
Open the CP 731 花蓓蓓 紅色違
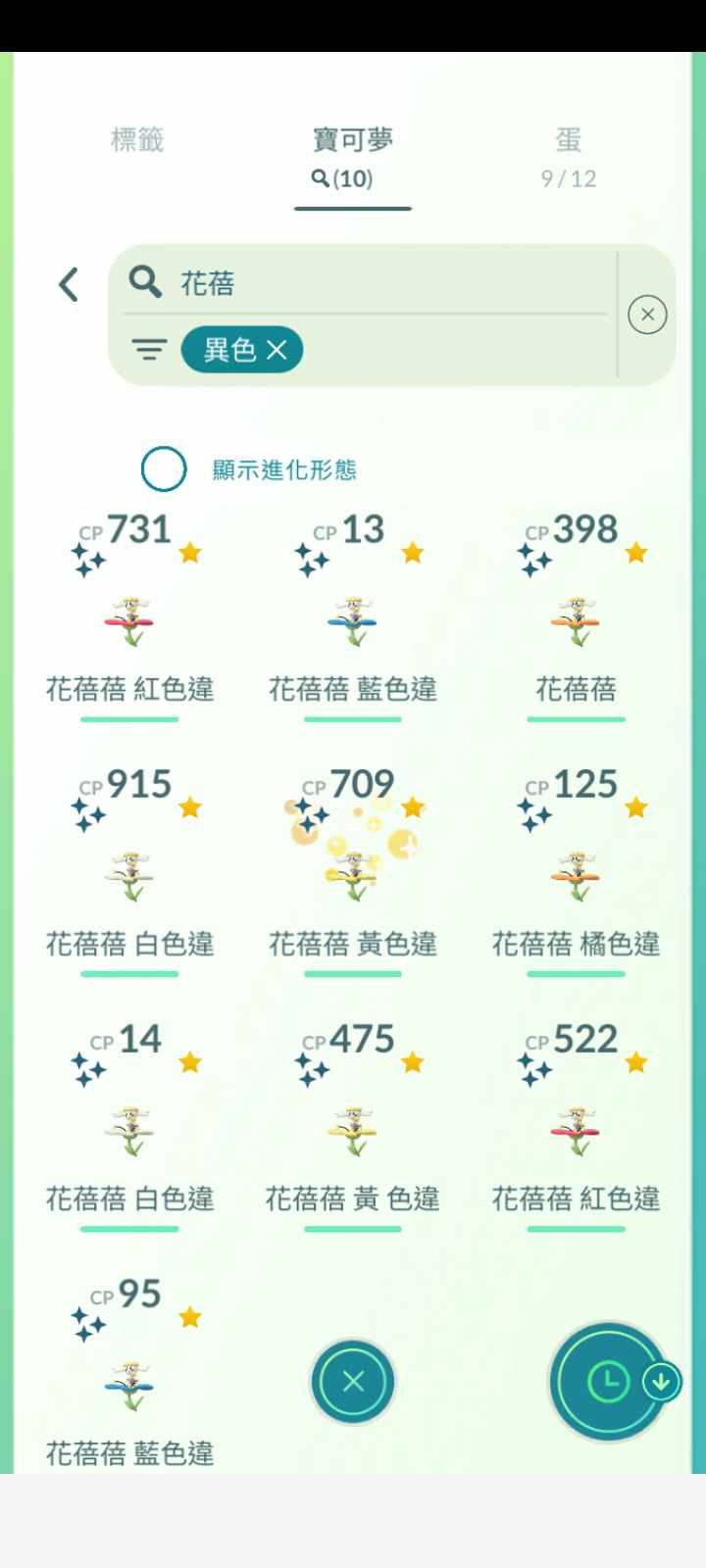tap(129, 617)
